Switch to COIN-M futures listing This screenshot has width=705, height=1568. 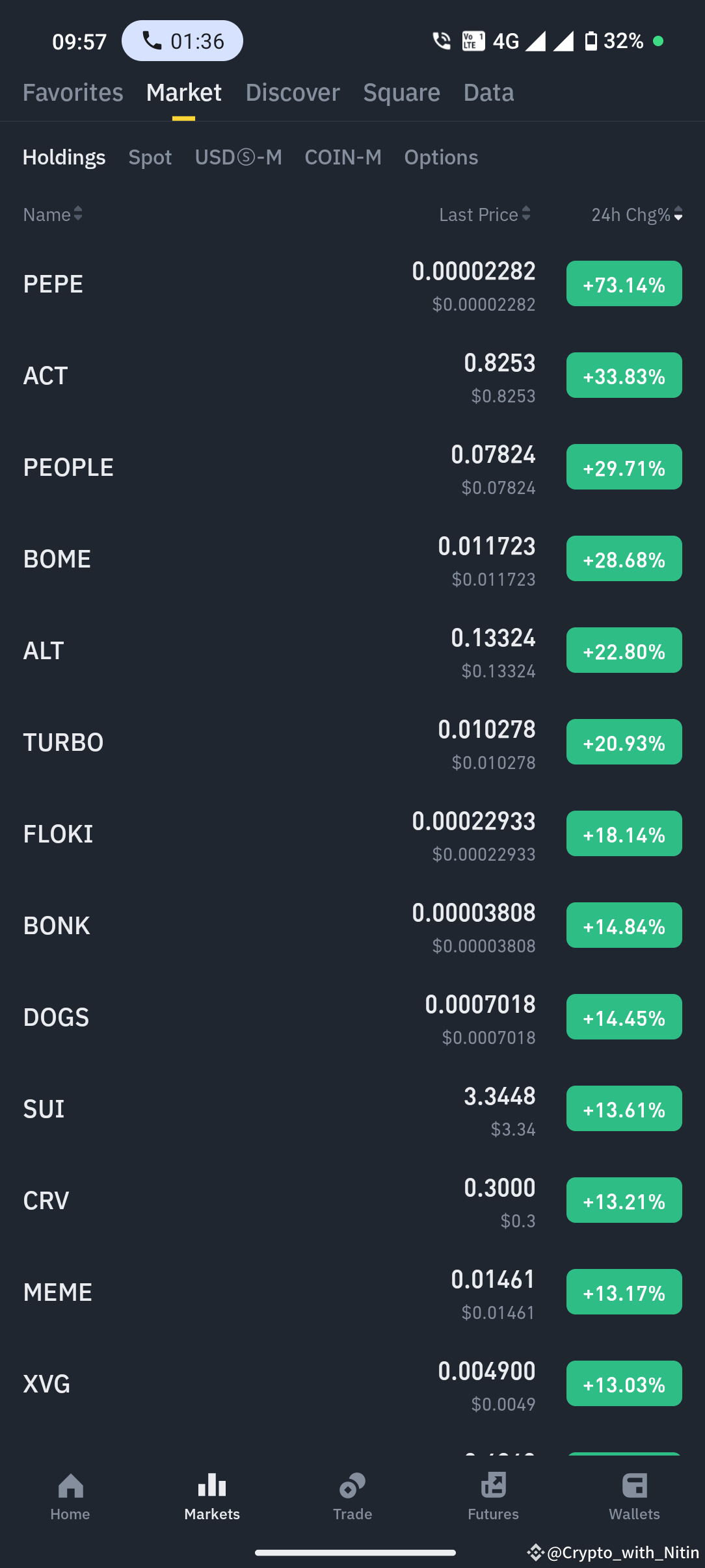pyautogui.click(x=343, y=157)
